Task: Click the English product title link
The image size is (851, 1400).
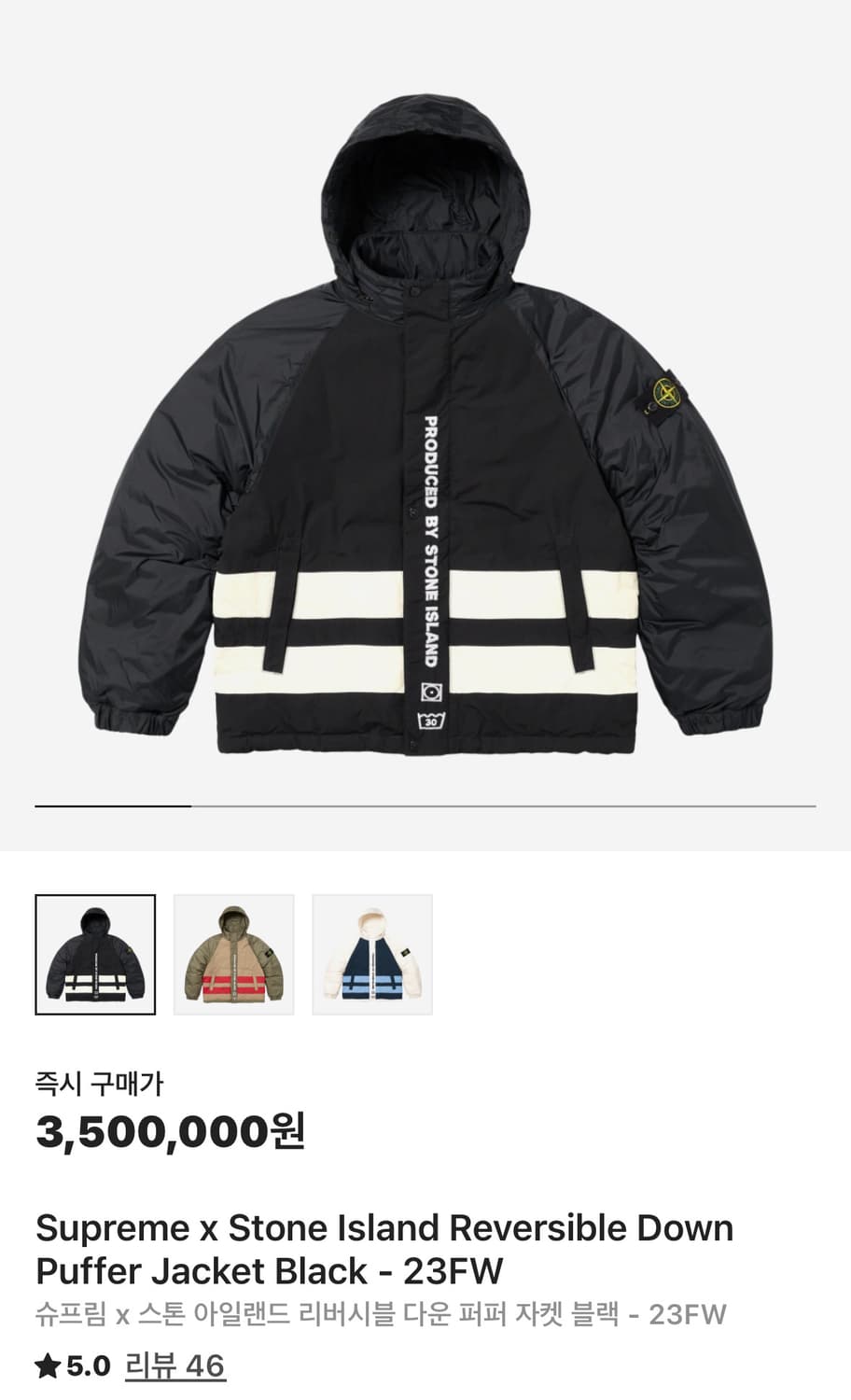Action: (x=385, y=1230)
